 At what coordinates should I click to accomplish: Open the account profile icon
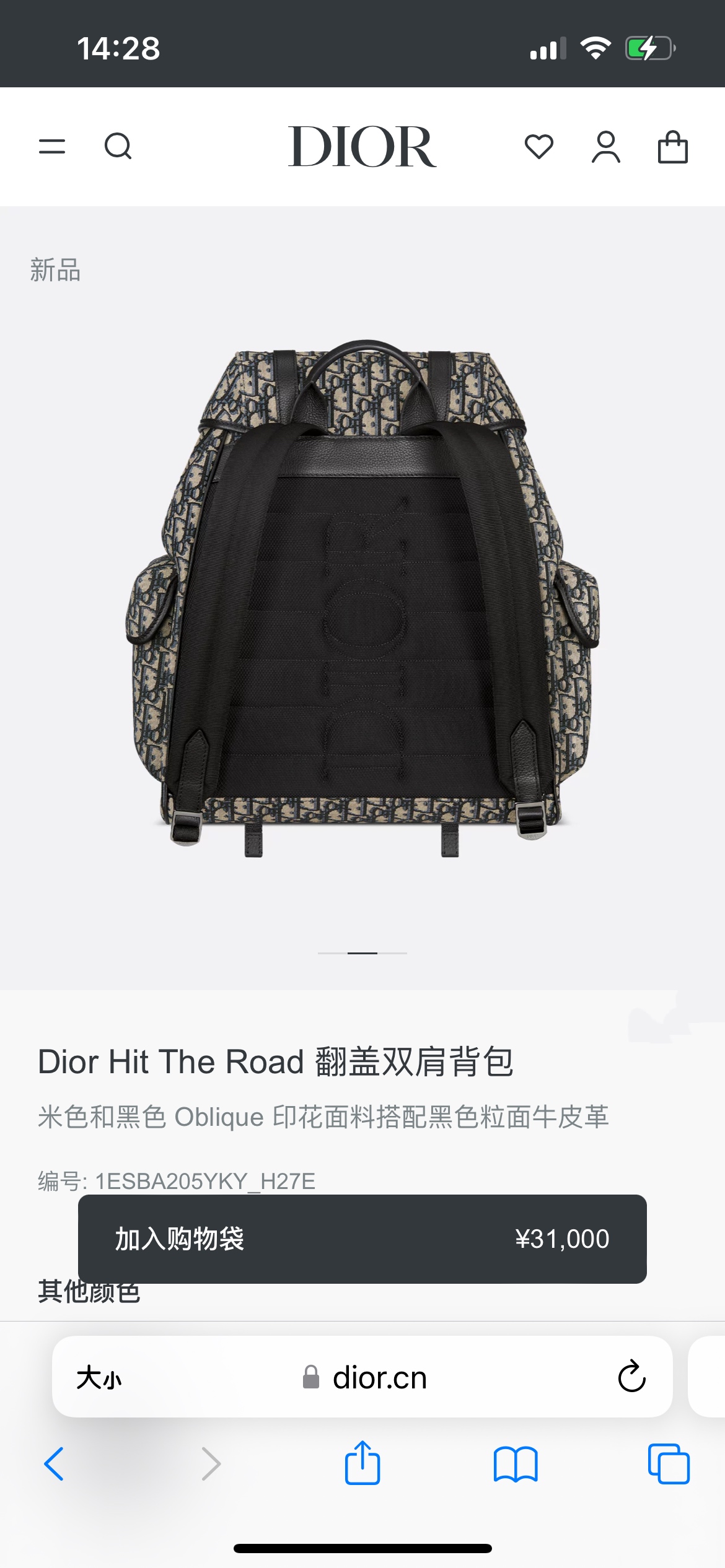605,147
